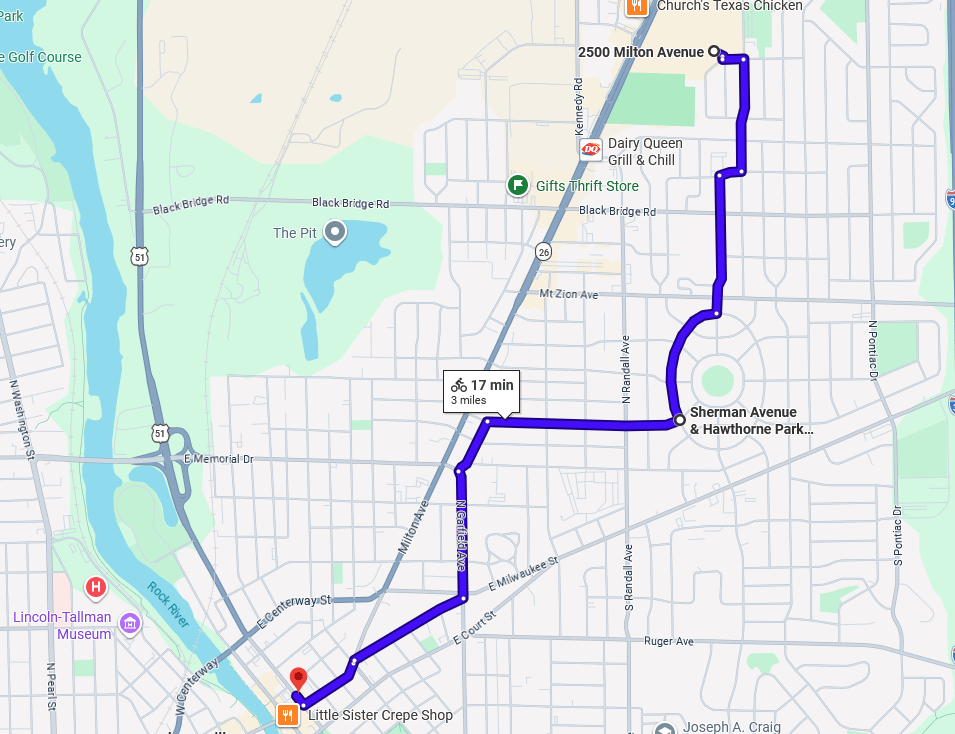Select Little Sister Crepe Shop marker
The height and width of the screenshot is (734, 955).
tap(288, 714)
